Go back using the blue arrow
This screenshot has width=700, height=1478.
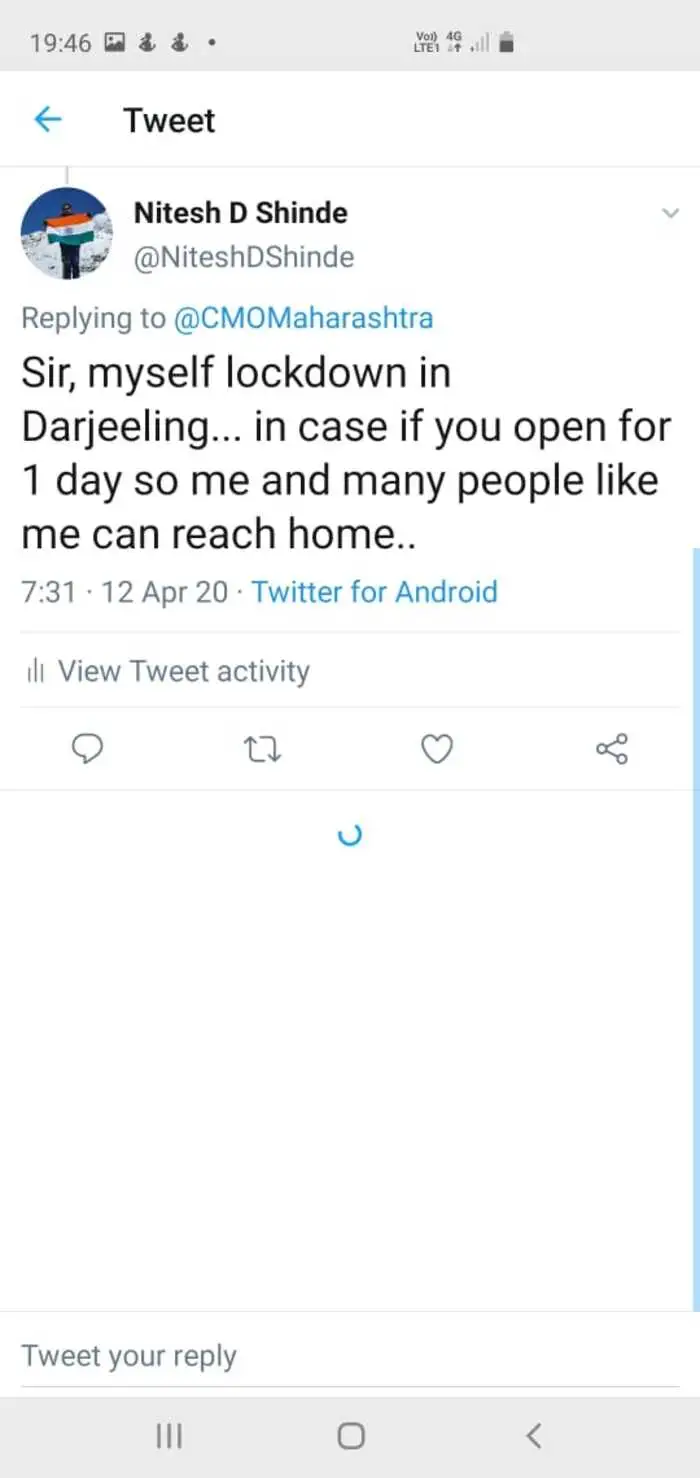coord(48,120)
